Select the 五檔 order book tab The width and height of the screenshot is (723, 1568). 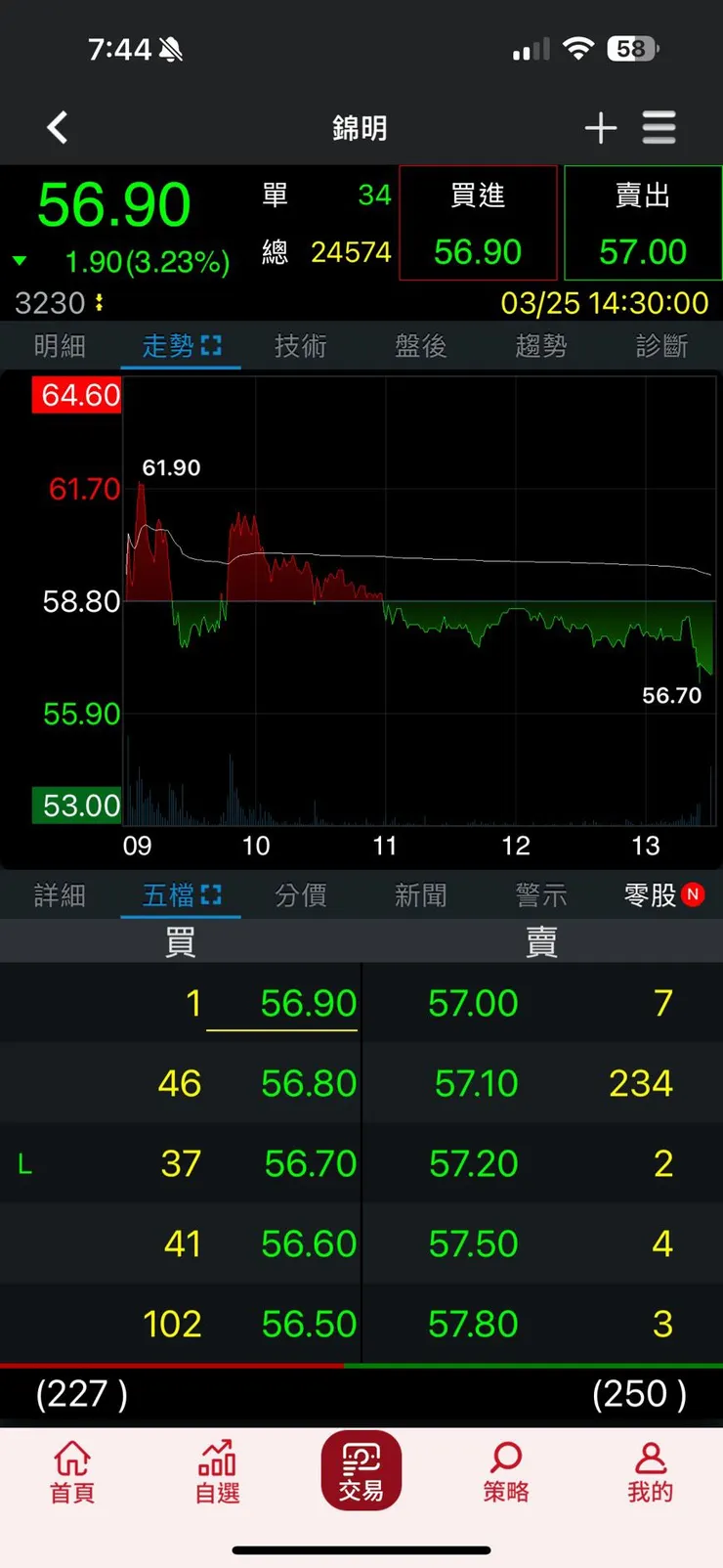click(181, 895)
